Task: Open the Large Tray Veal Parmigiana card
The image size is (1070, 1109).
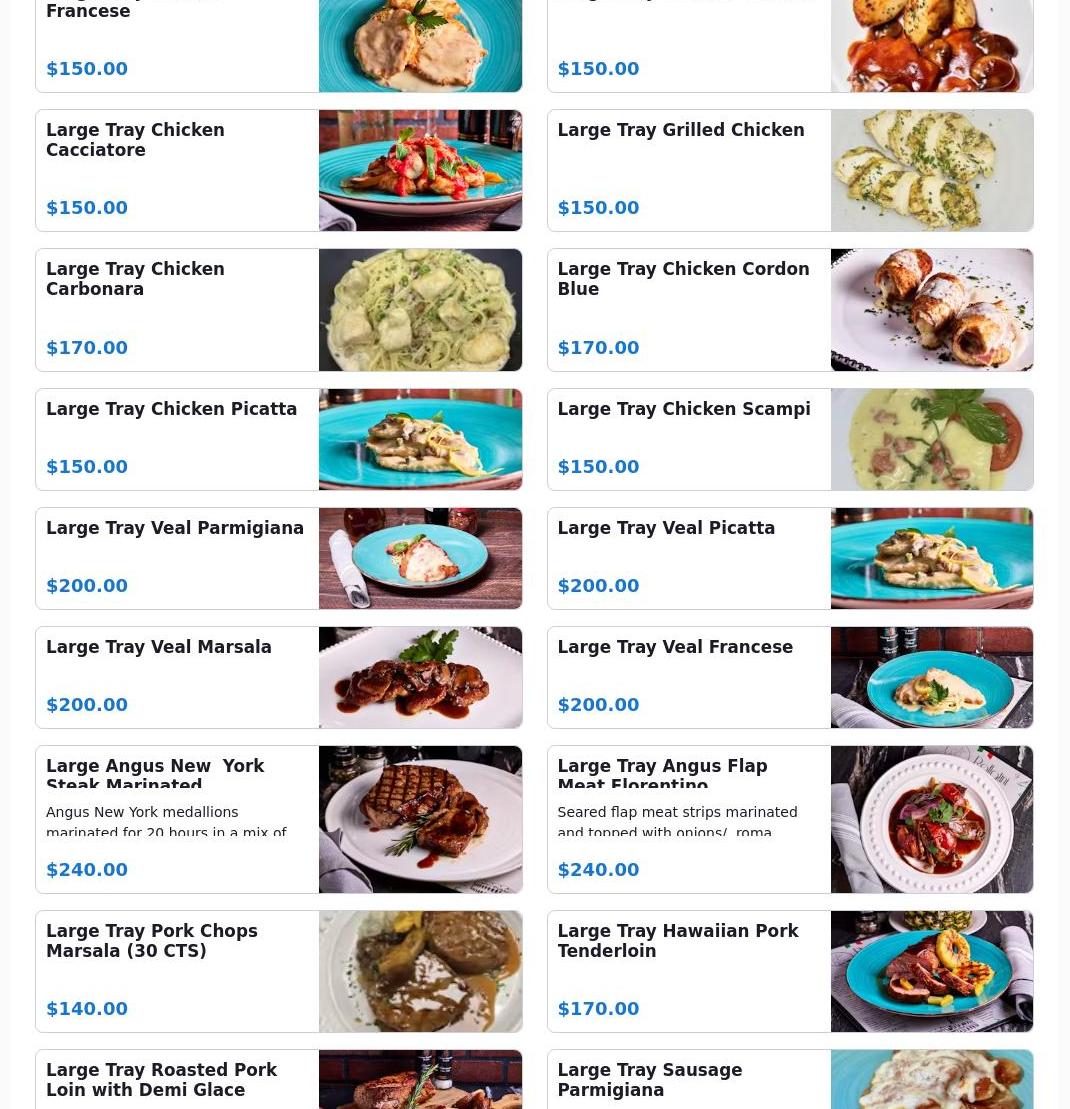Action: pyautogui.click(x=279, y=558)
